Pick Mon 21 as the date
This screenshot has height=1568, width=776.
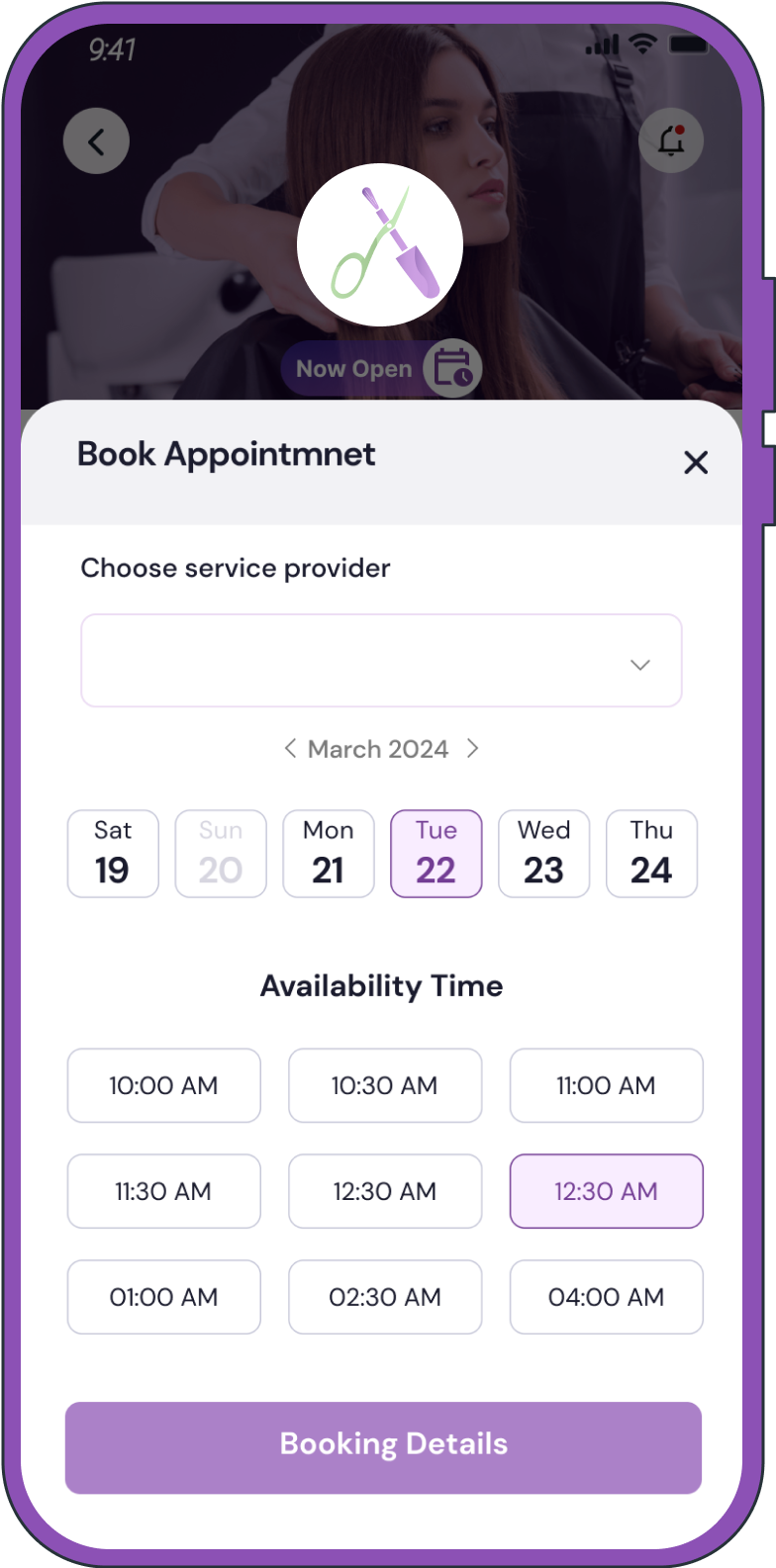click(329, 853)
